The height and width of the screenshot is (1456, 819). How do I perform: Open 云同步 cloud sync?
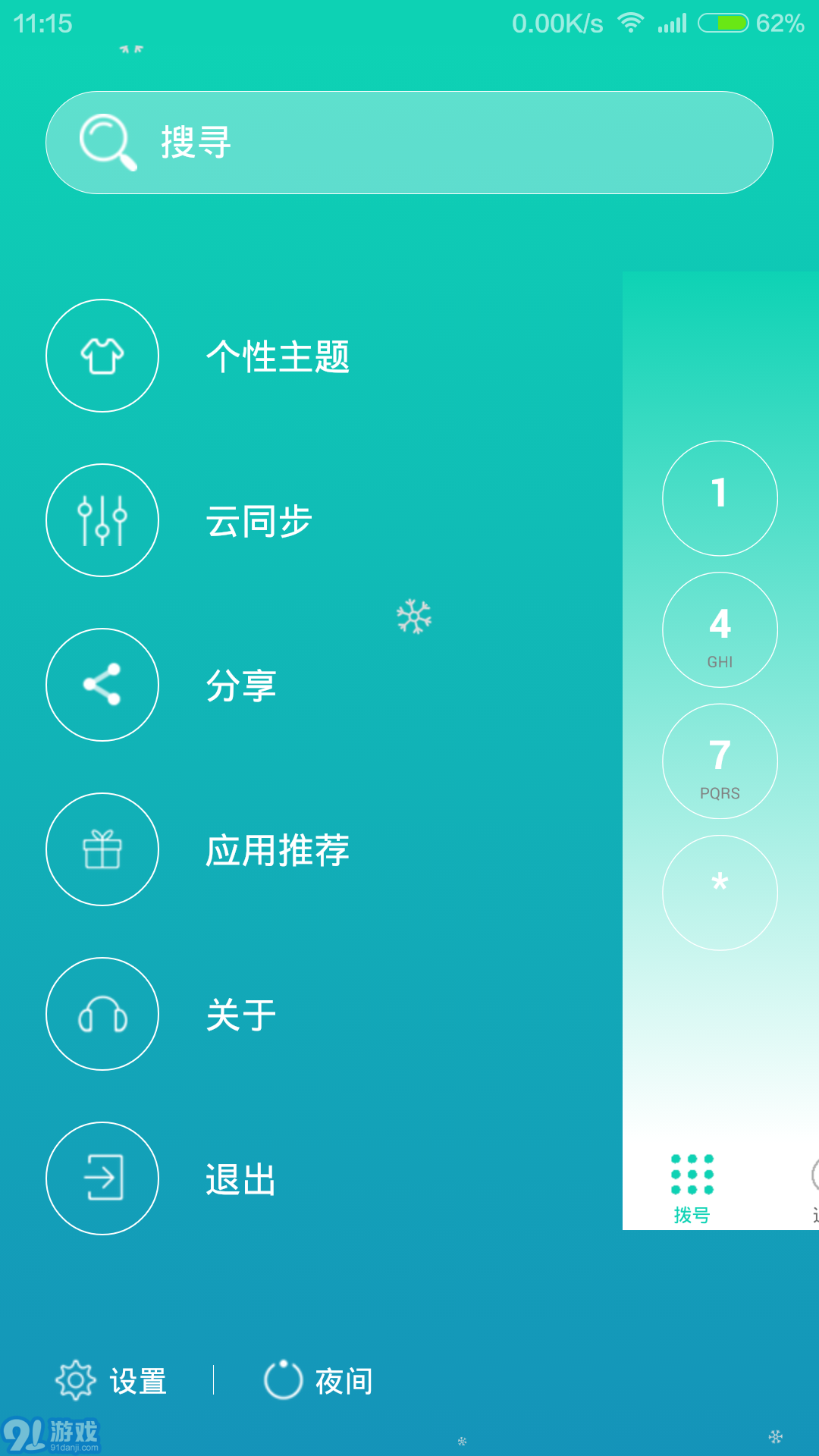point(258,522)
